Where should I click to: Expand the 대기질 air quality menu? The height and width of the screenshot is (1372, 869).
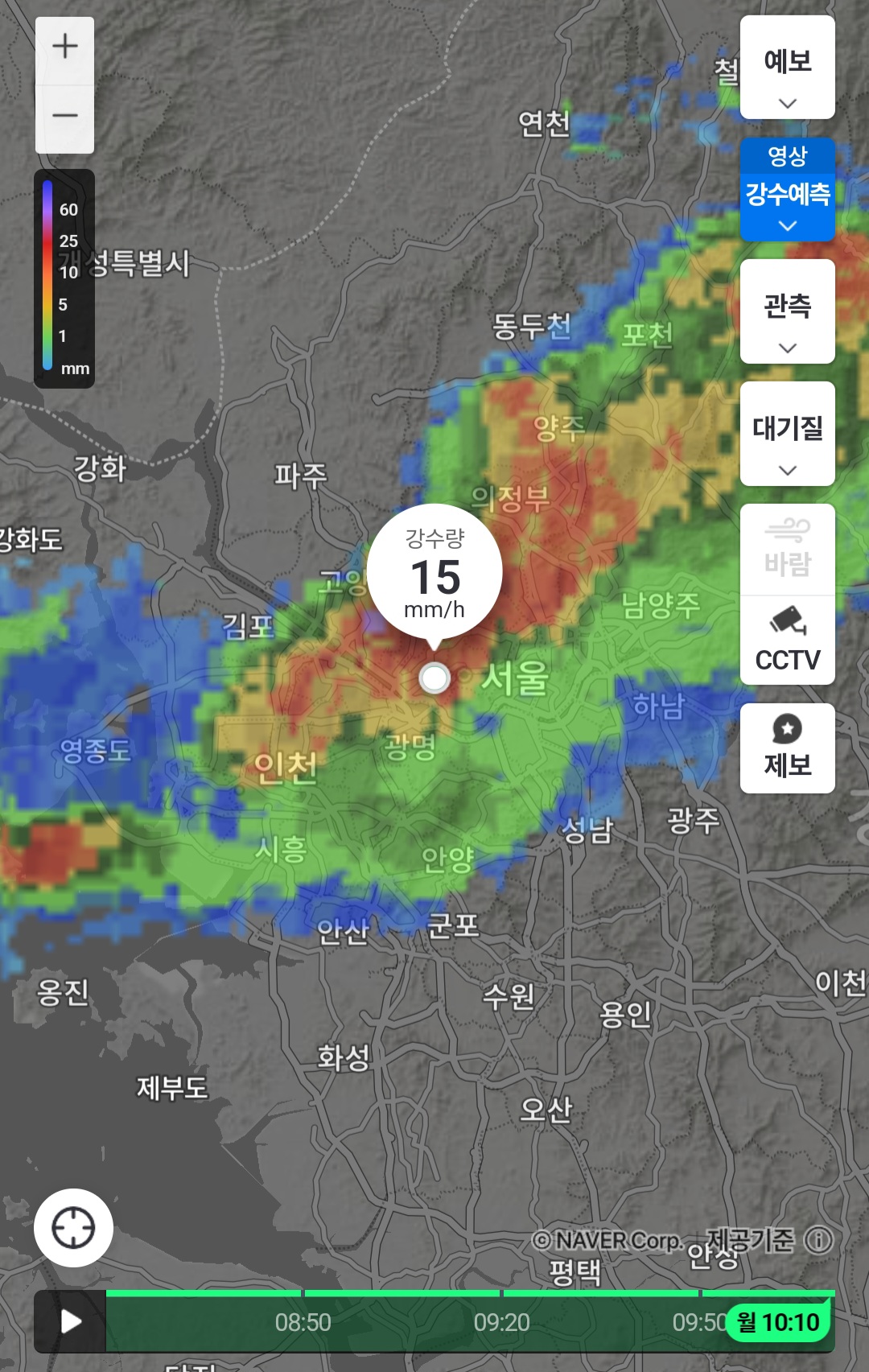[x=787, y=435]
